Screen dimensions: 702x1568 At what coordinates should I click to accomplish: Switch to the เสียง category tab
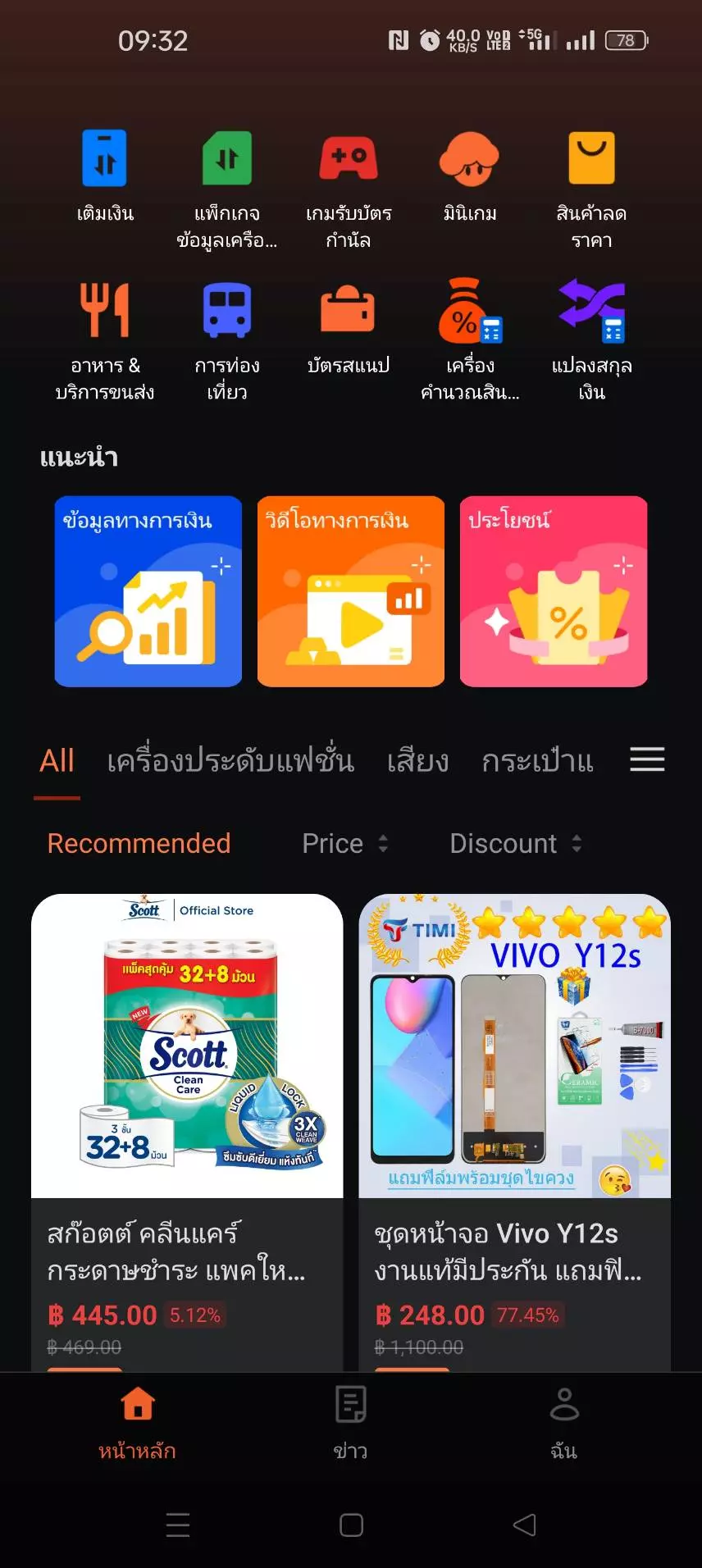click(x=417, y=760)
